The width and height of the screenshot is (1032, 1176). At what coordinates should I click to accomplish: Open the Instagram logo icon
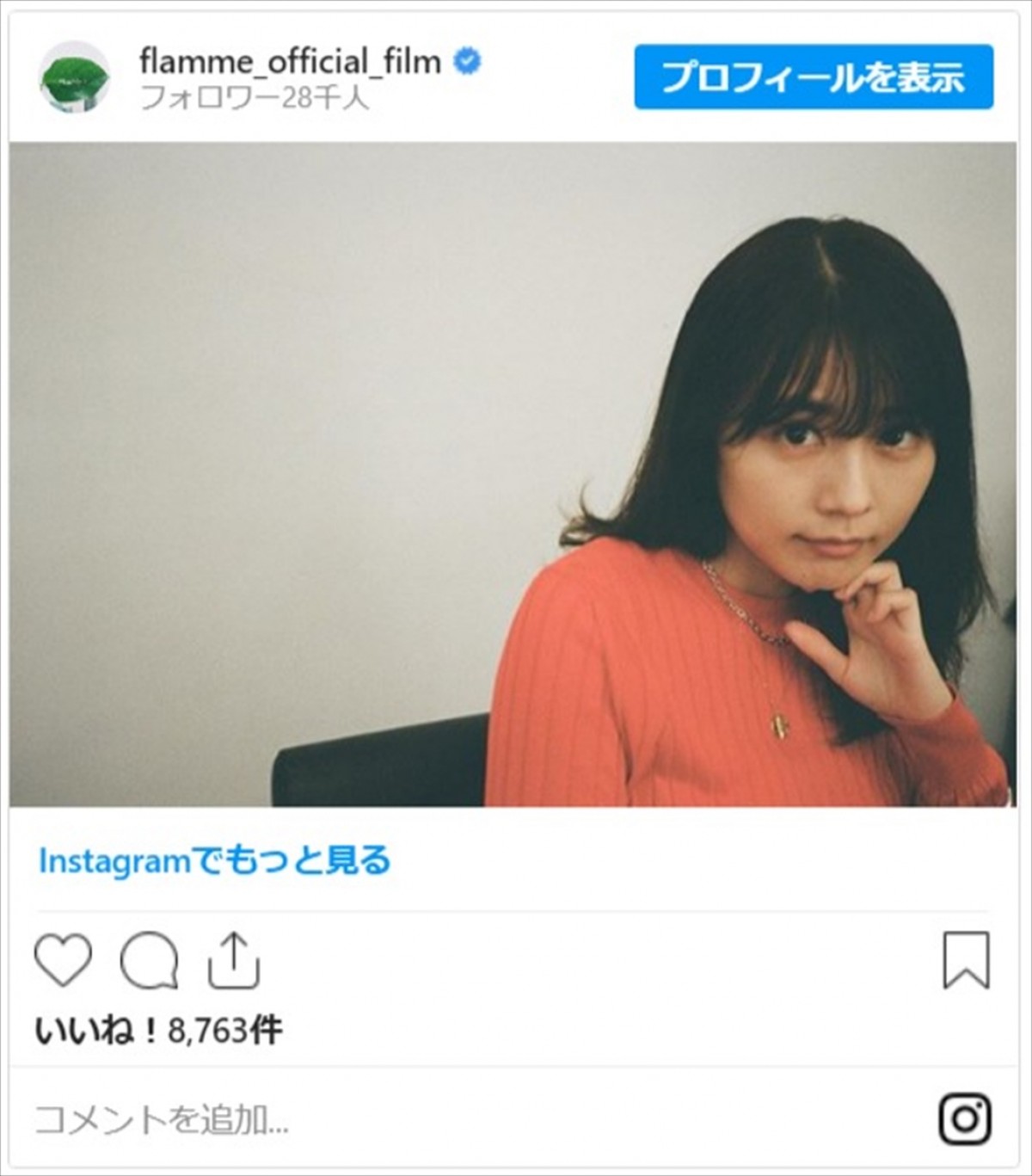[x=964, y=1119]
